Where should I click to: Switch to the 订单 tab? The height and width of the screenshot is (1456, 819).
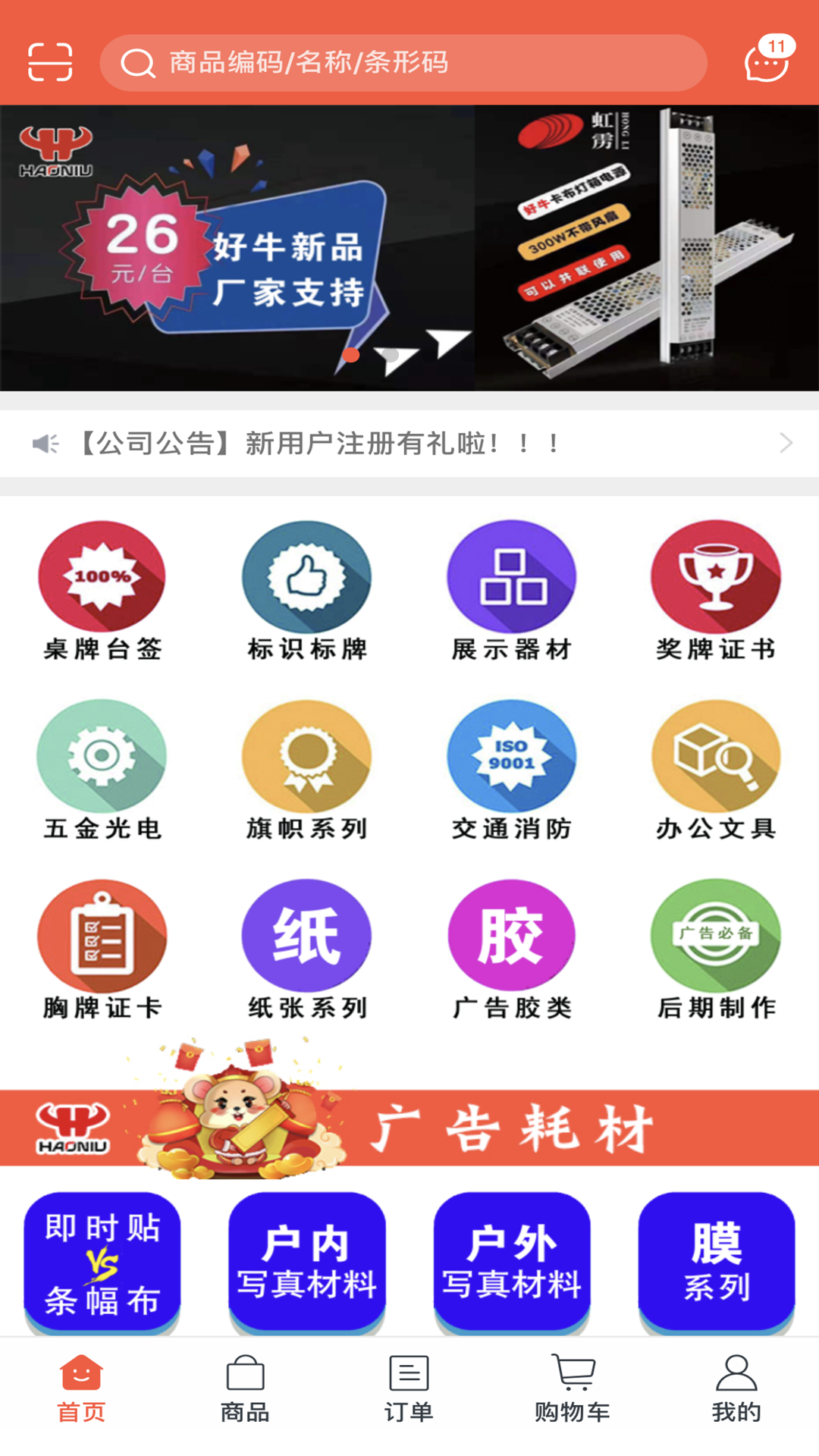(x=409, y=1389)
